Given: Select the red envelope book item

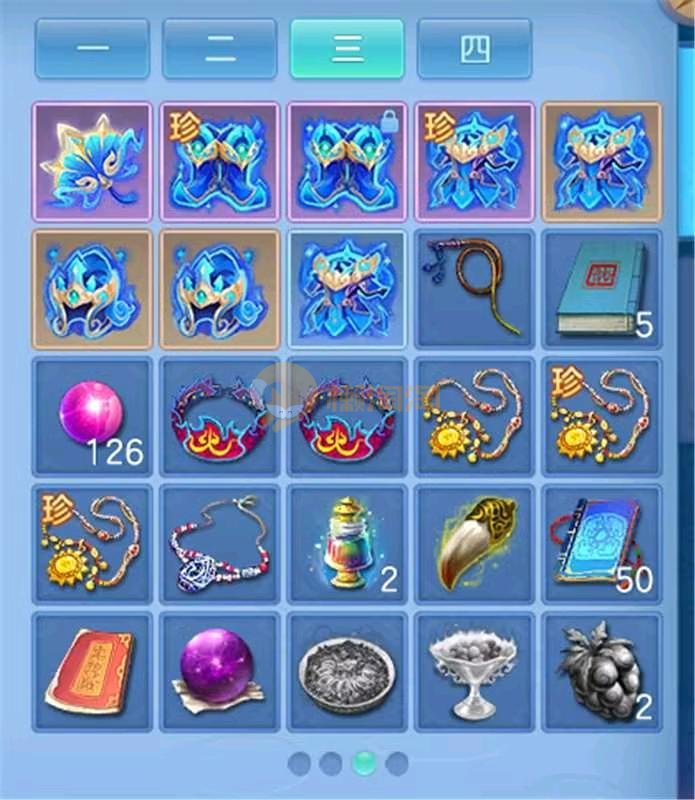Looking at the screenshot, I should pos(92,671).
